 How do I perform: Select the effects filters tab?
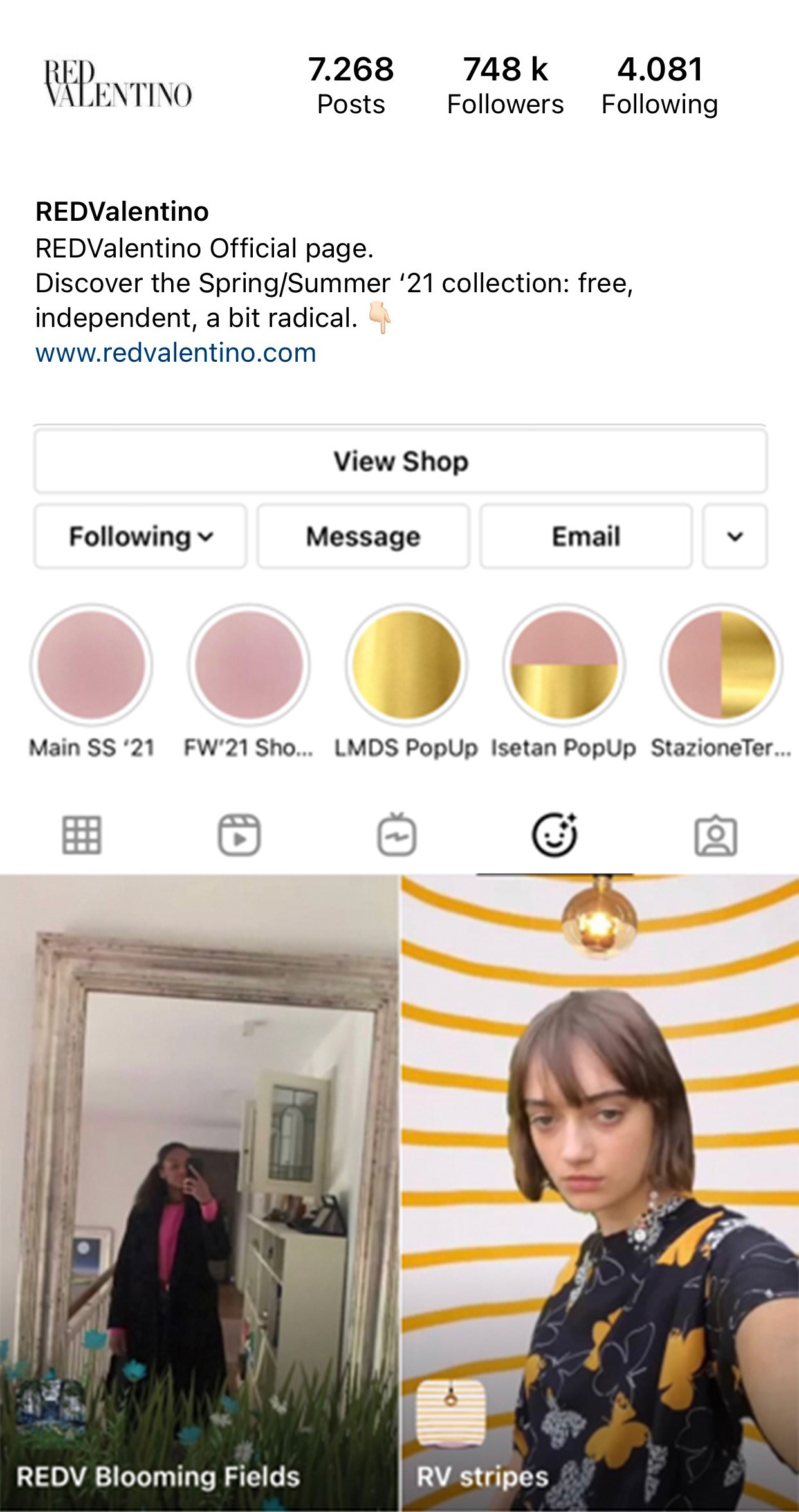[x=555, y=835]
